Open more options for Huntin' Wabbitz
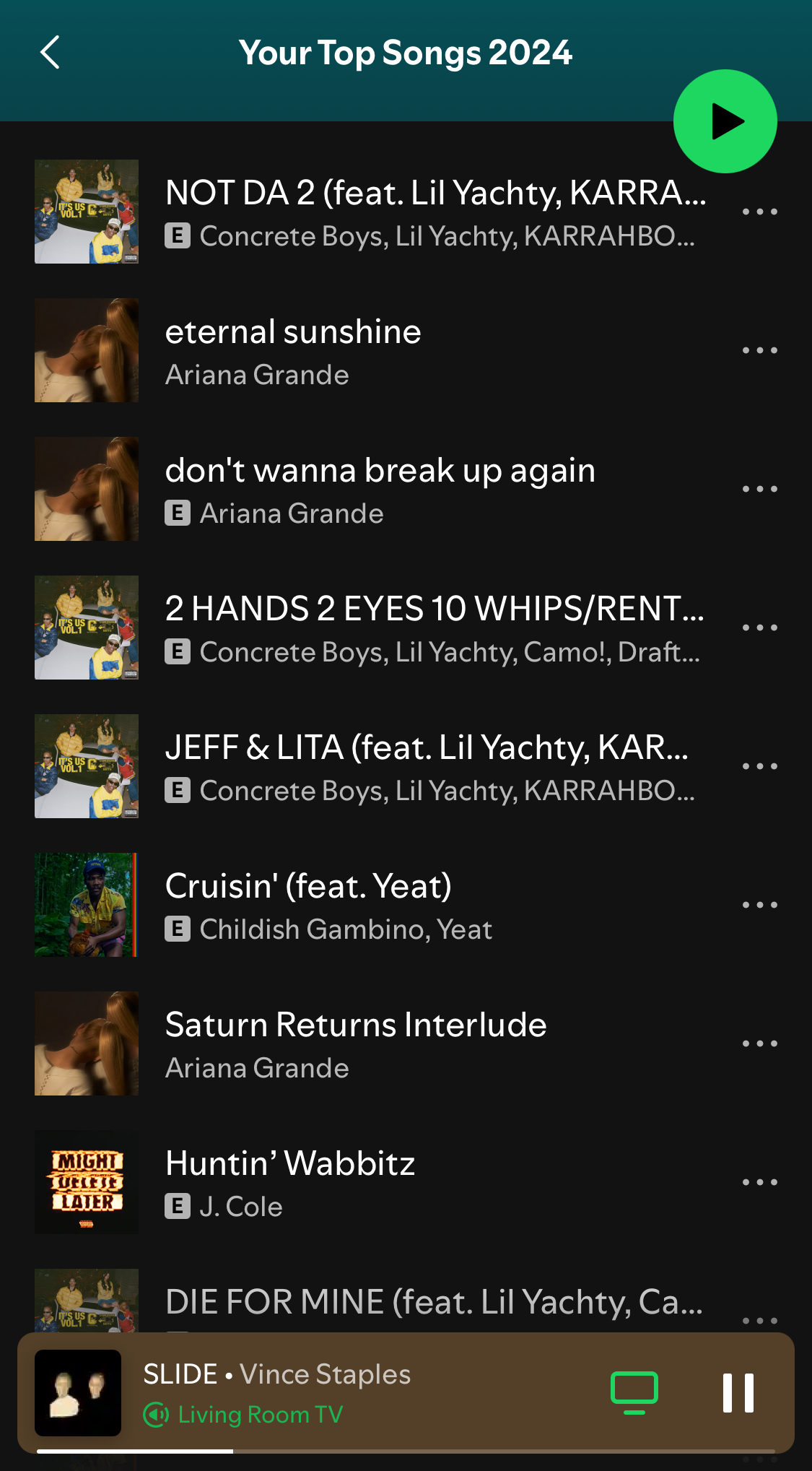Screen dimensions: 812x1471 pyautogui.click(x=760, y=1182)
